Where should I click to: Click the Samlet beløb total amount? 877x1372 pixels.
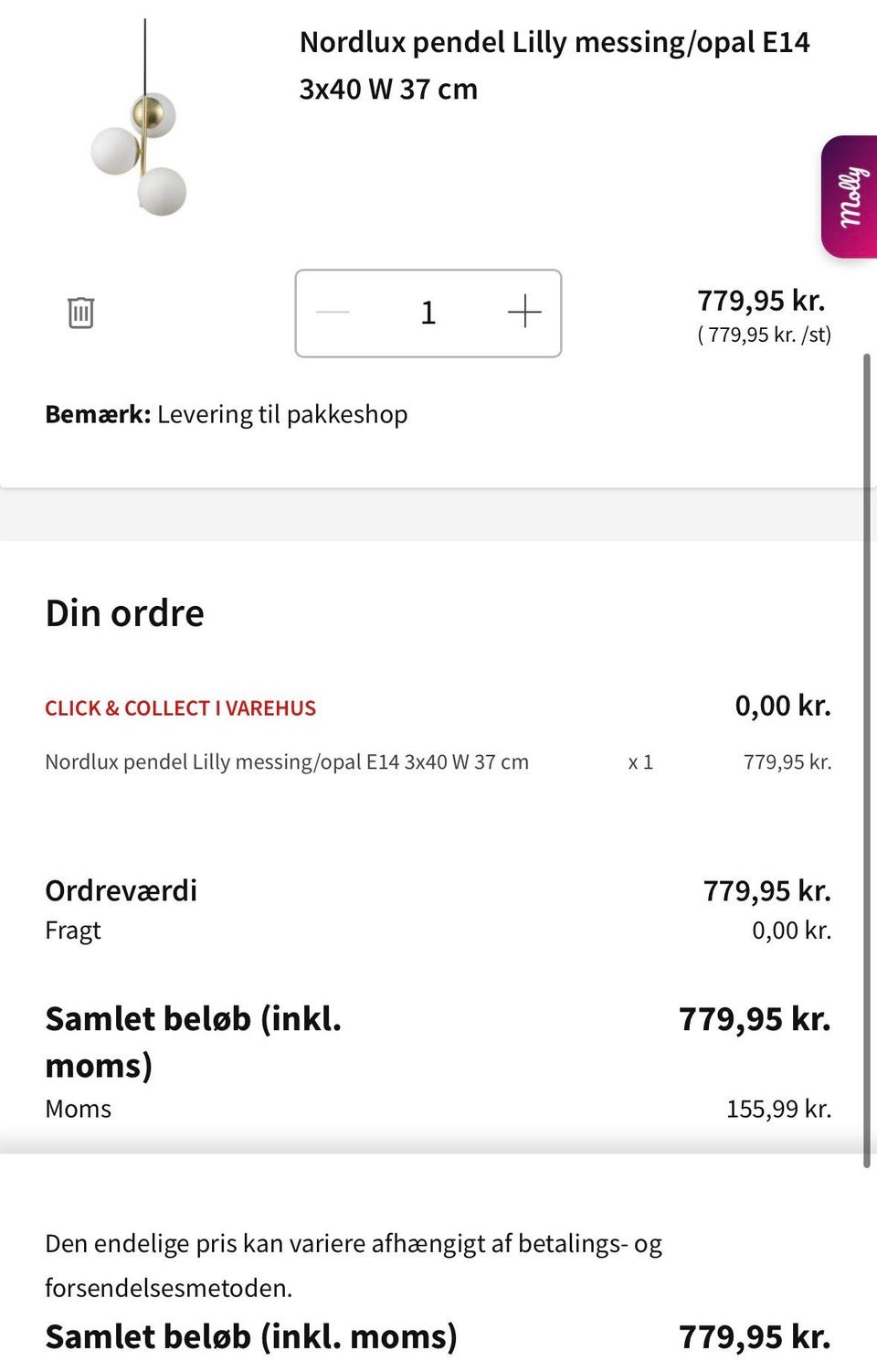click(x=754, y=1017)
